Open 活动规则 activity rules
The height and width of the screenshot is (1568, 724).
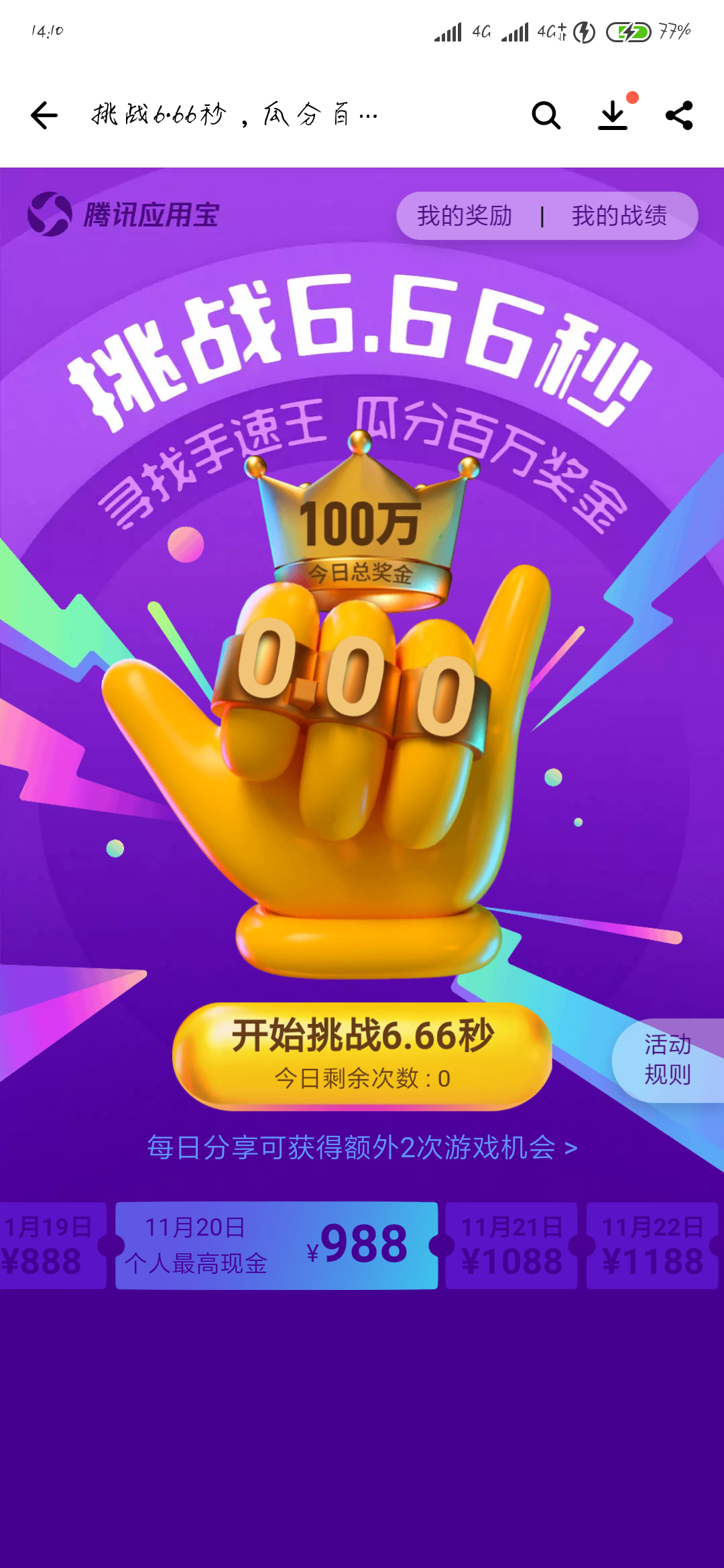(668, 1060)
